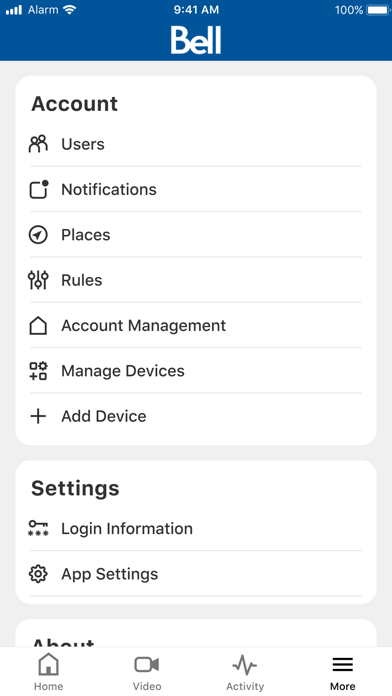392x696 pixels.
Task: Select Manage Devices
Action: tap(196, 371)
